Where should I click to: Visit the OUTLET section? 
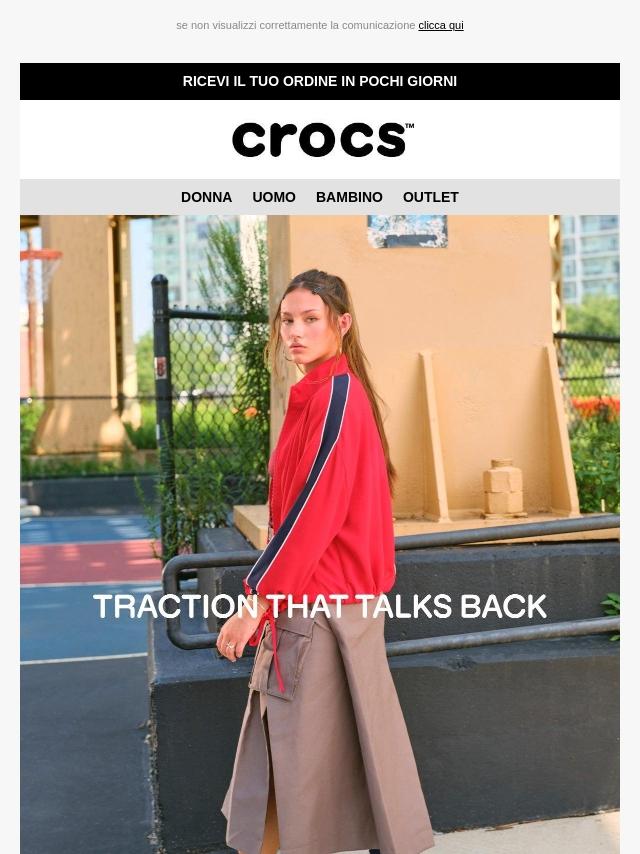click(x=430, y=197)
